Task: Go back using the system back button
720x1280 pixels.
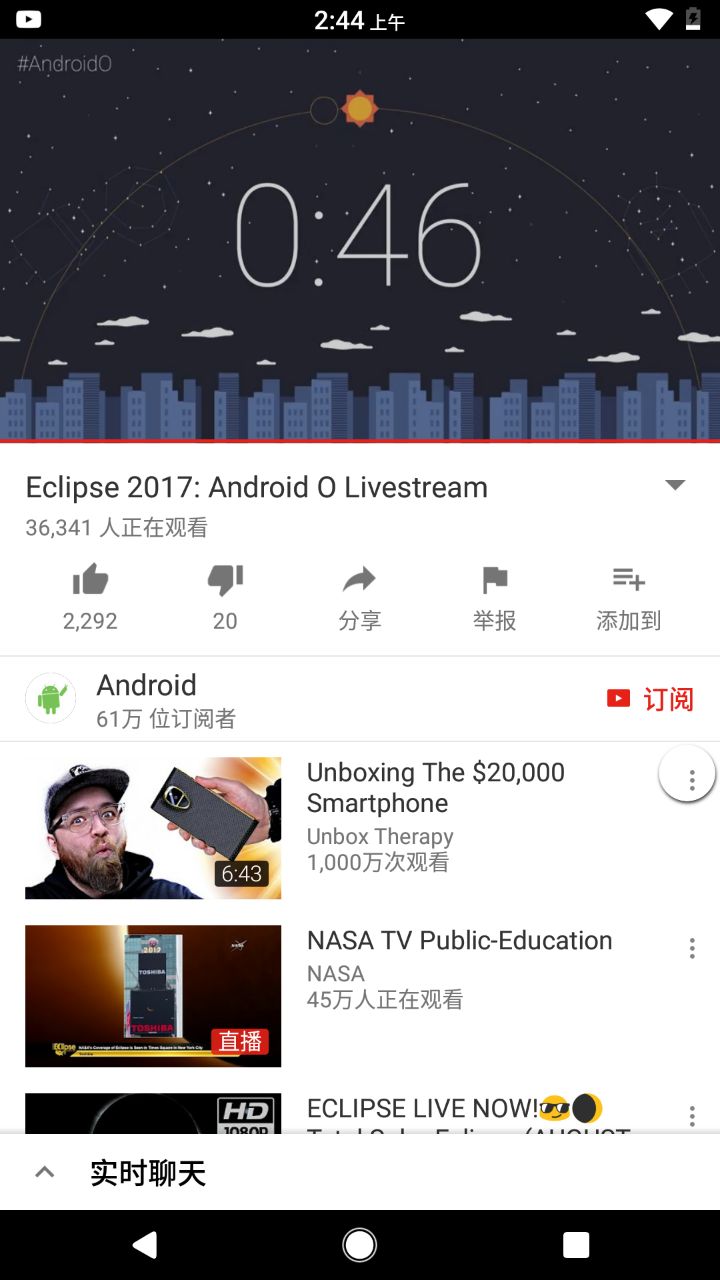Action: (x=146, y=1245)
